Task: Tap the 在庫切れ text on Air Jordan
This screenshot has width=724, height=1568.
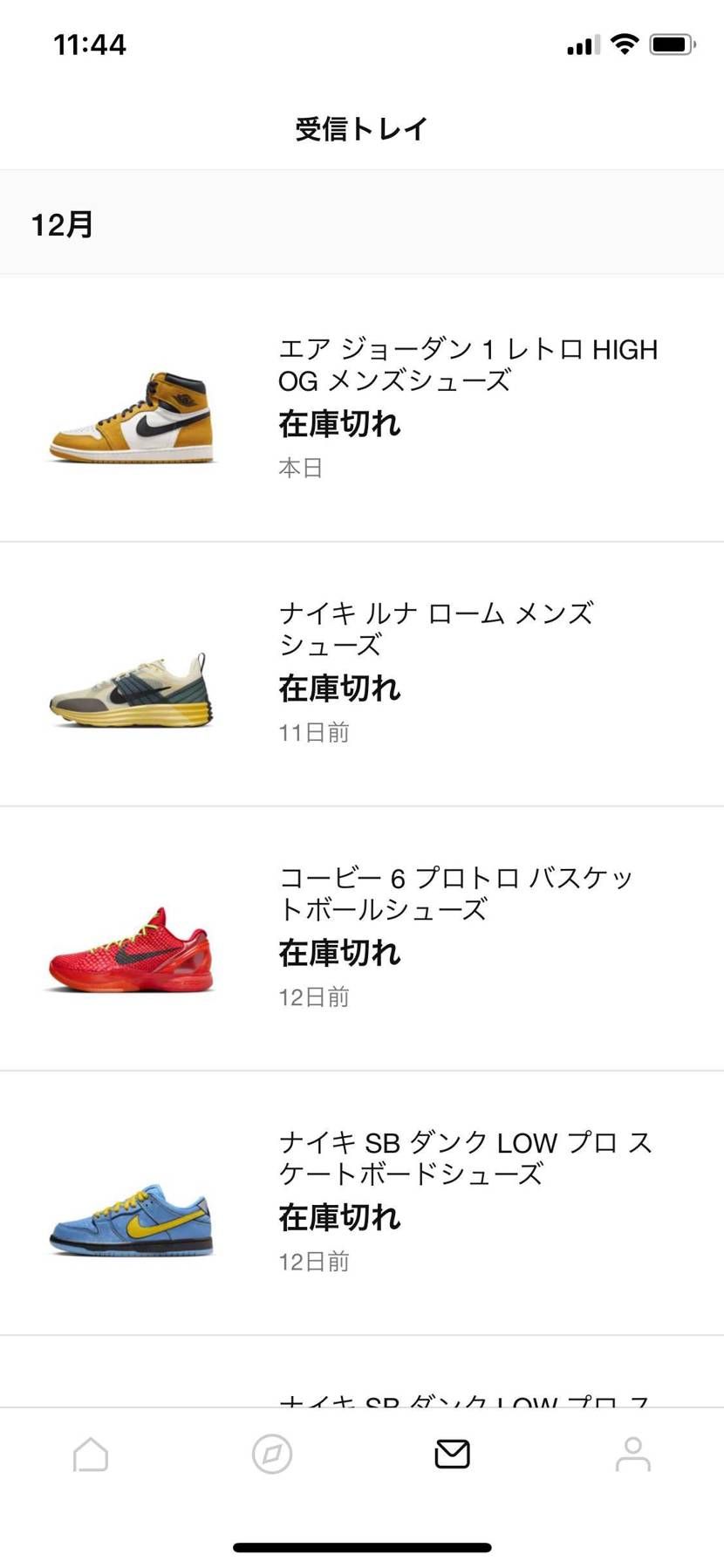Action: click(339, 425)
